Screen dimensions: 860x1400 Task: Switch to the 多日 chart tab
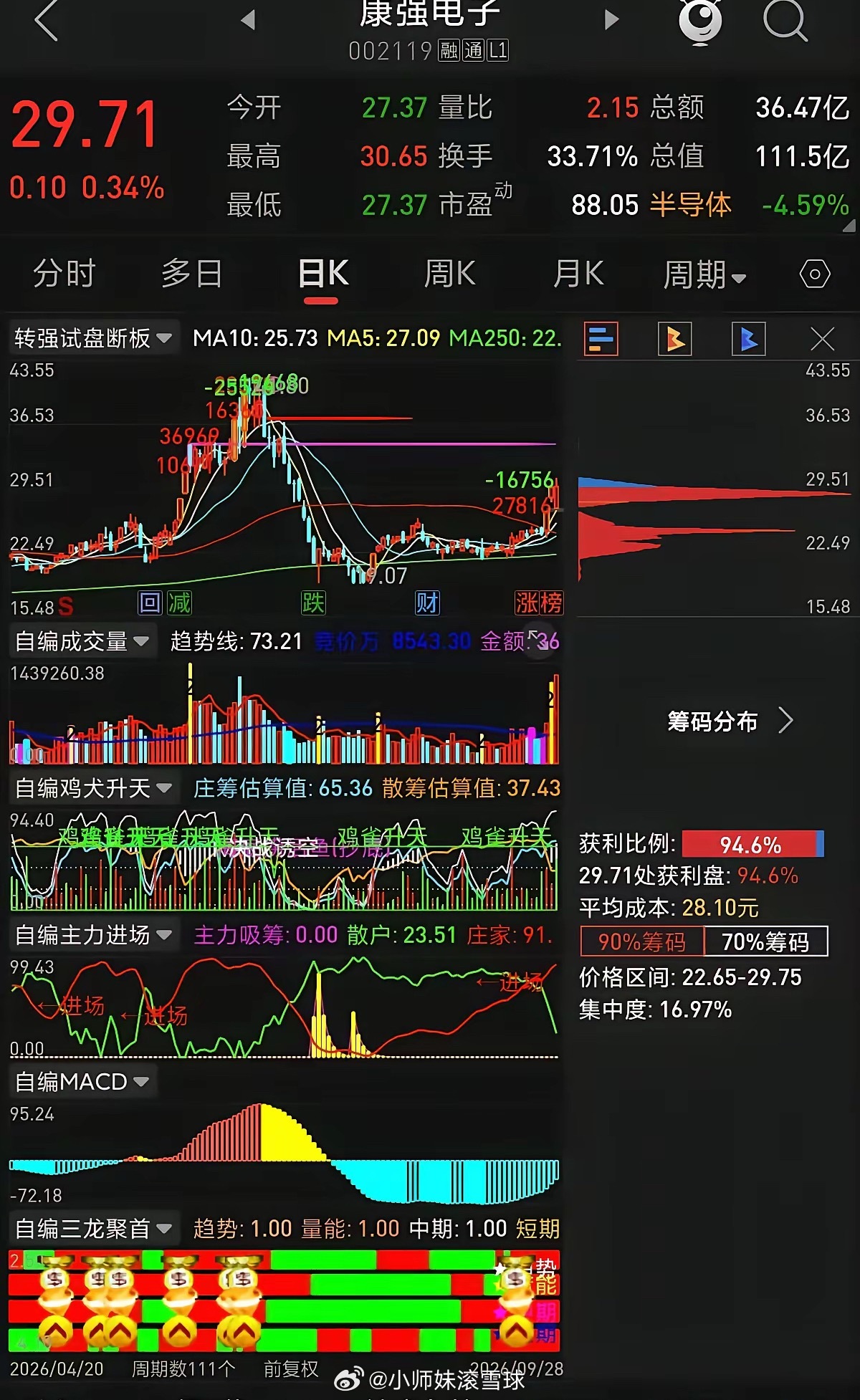click(x=192, y=274)
